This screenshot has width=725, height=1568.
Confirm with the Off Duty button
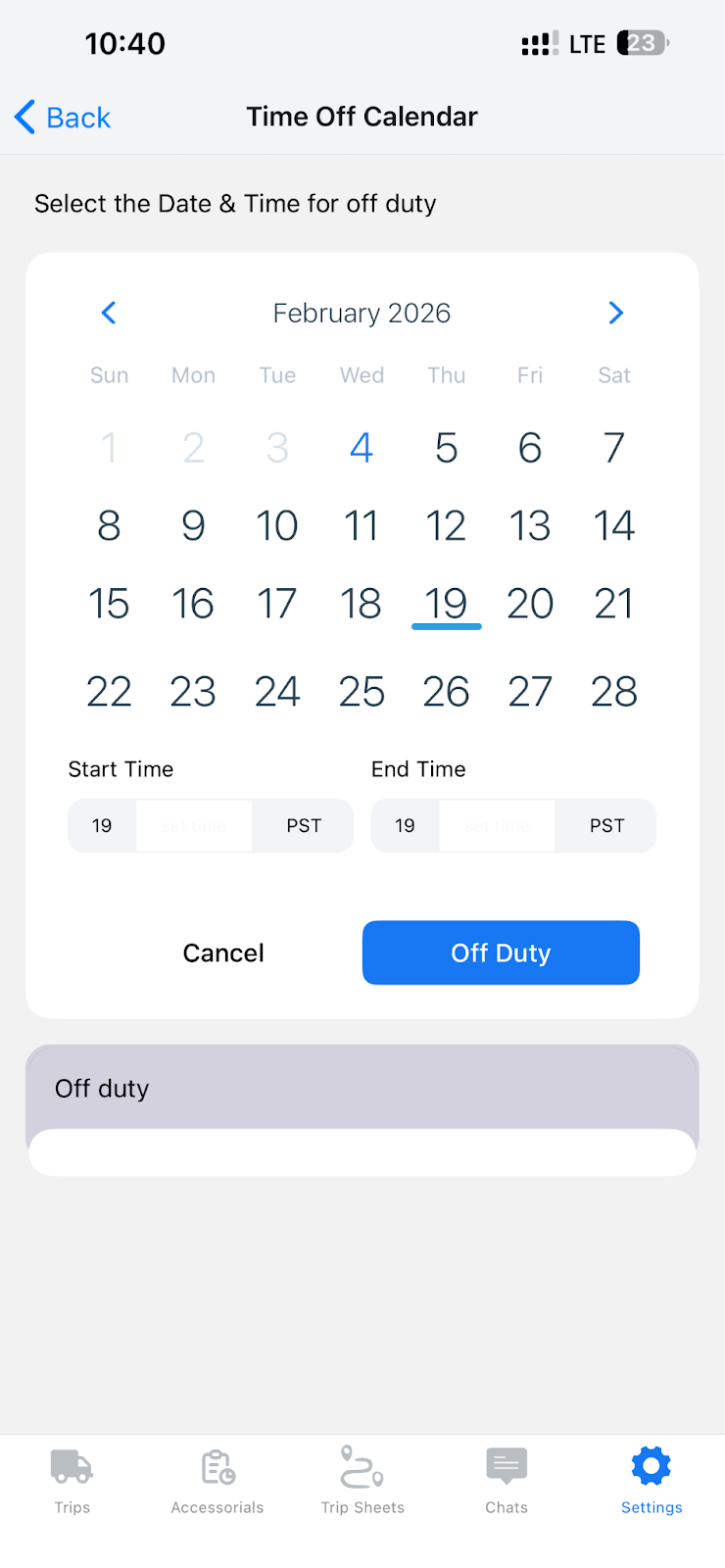501,953
